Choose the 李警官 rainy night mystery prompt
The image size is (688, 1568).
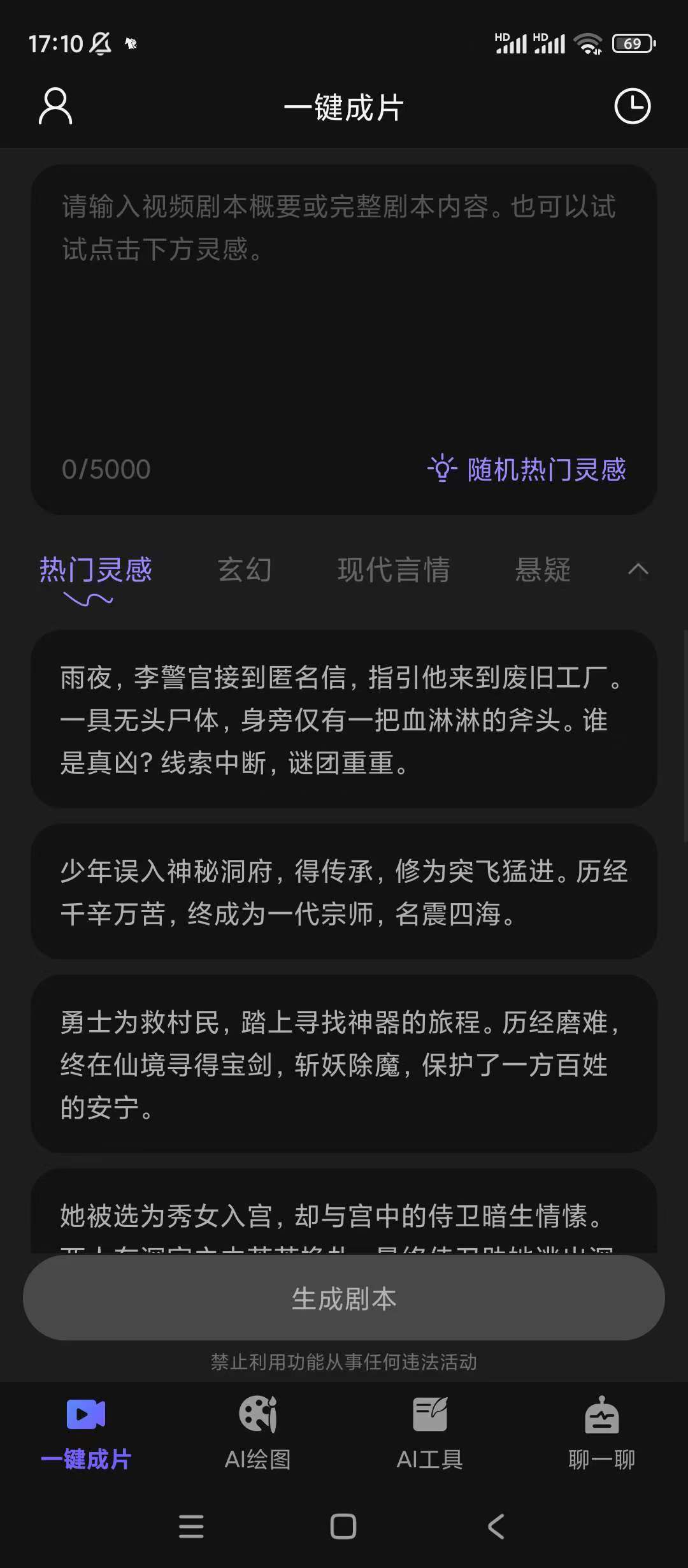pos(344,719)
